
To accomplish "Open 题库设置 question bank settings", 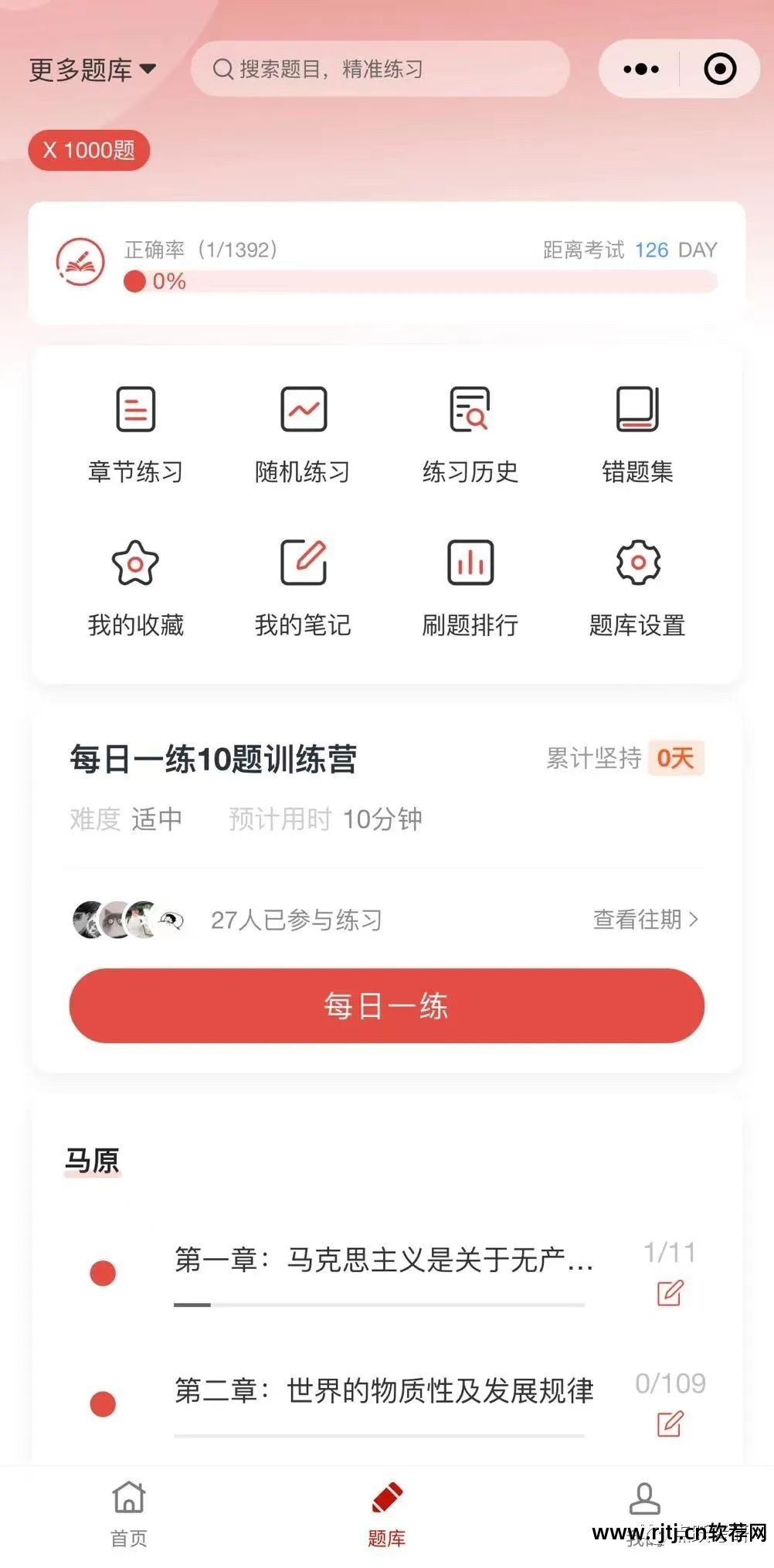I will click(x=637, y=563).
